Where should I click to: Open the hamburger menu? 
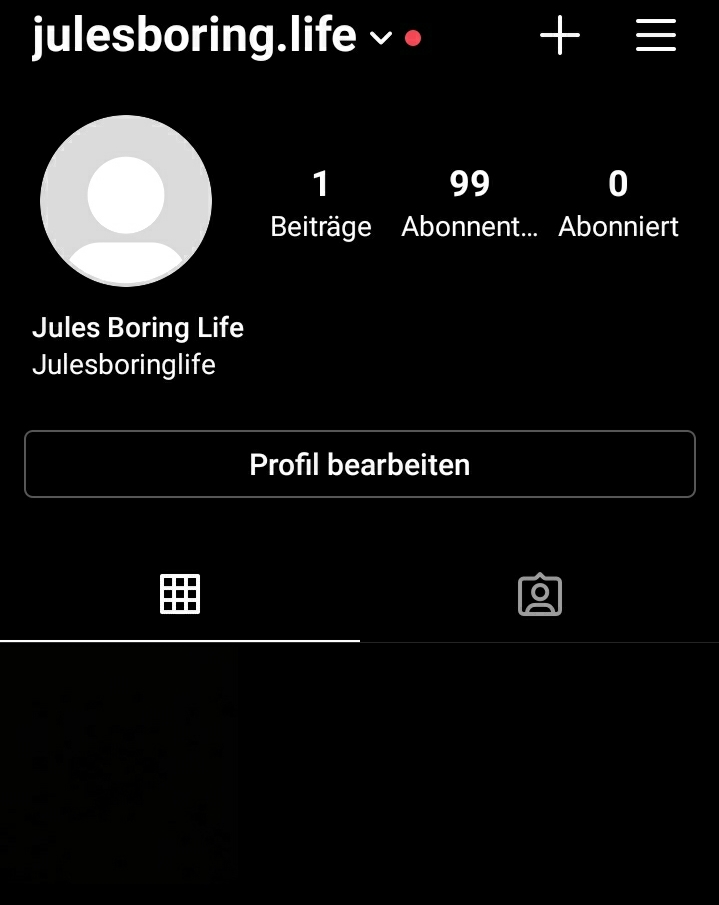pos(656,36)
